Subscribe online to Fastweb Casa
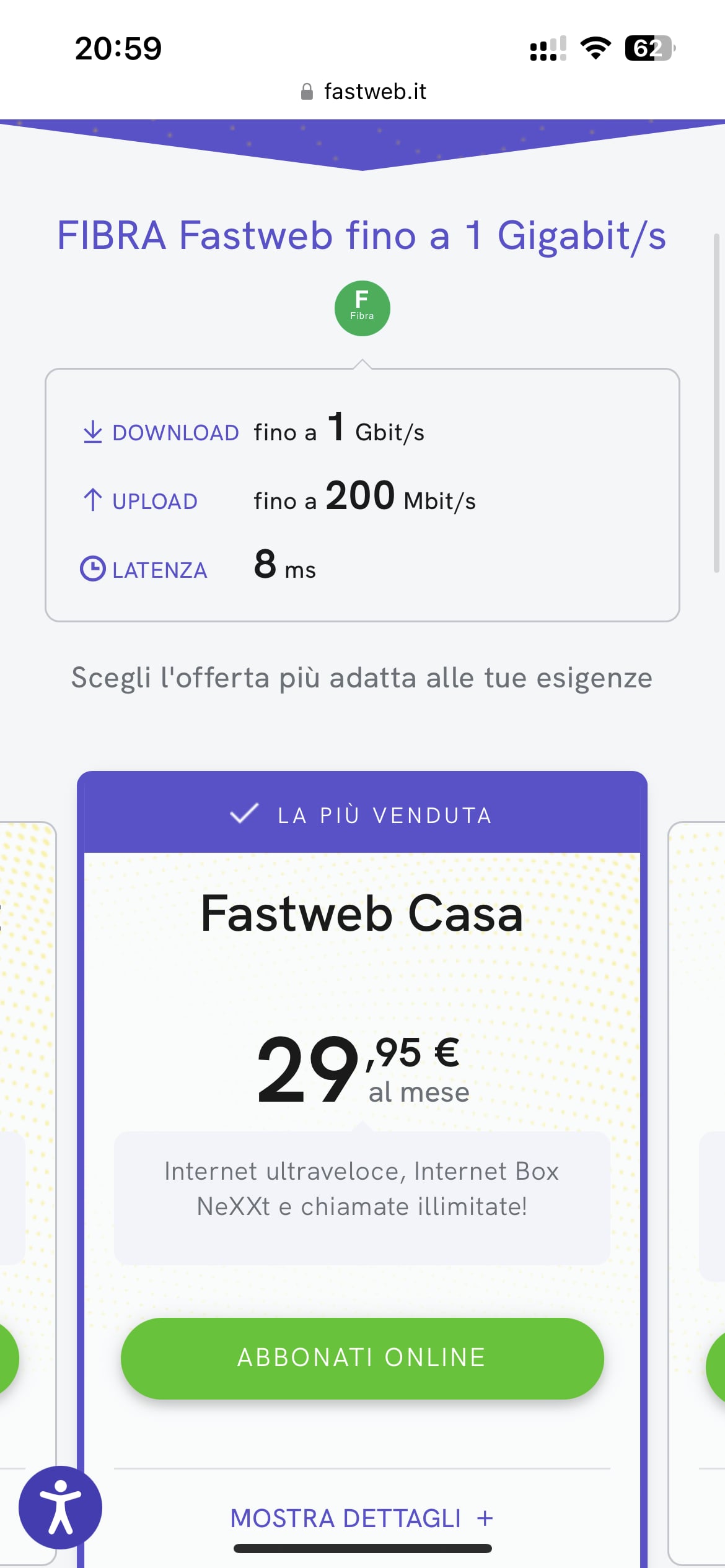Screen dimensions: 725x1568 362,1357
